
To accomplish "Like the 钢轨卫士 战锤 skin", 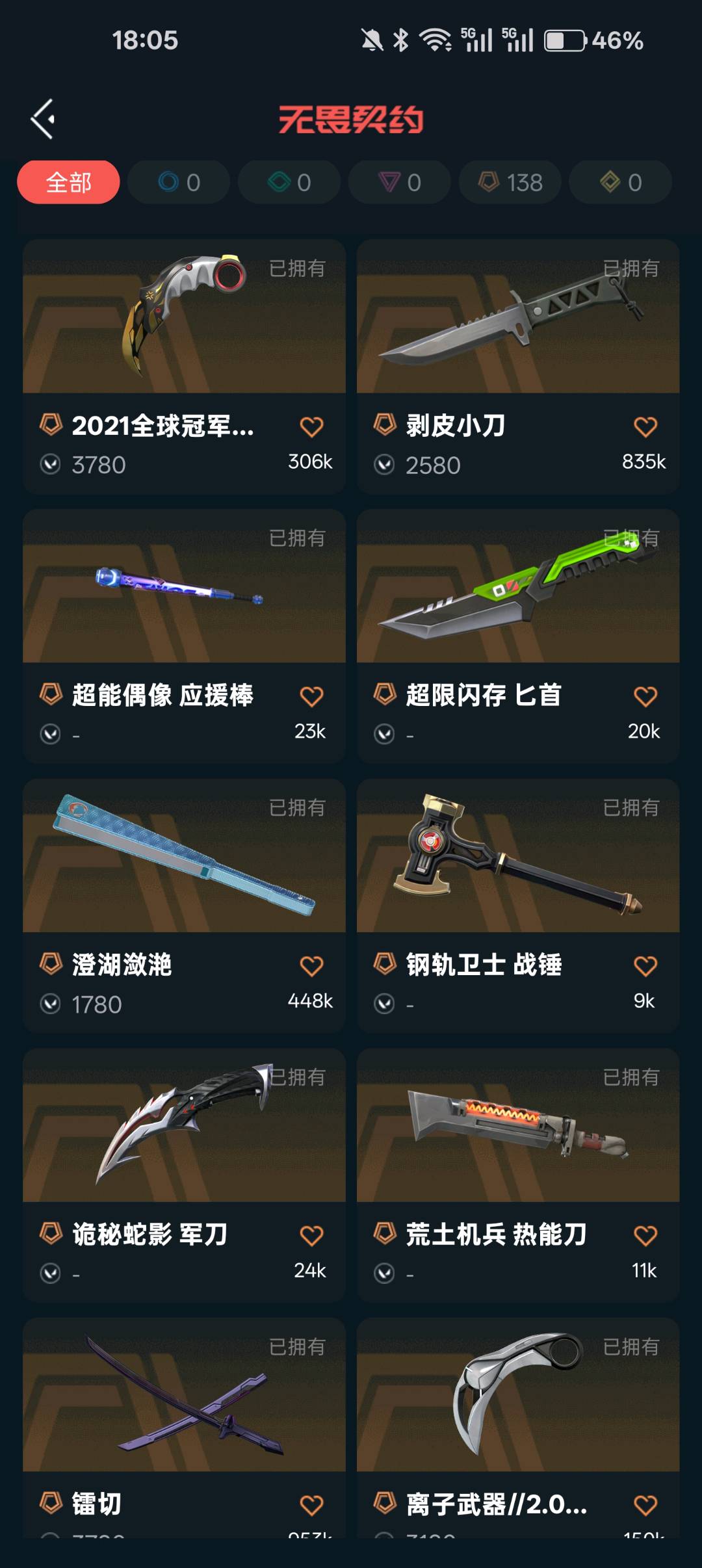I will (x=645, y=967).
